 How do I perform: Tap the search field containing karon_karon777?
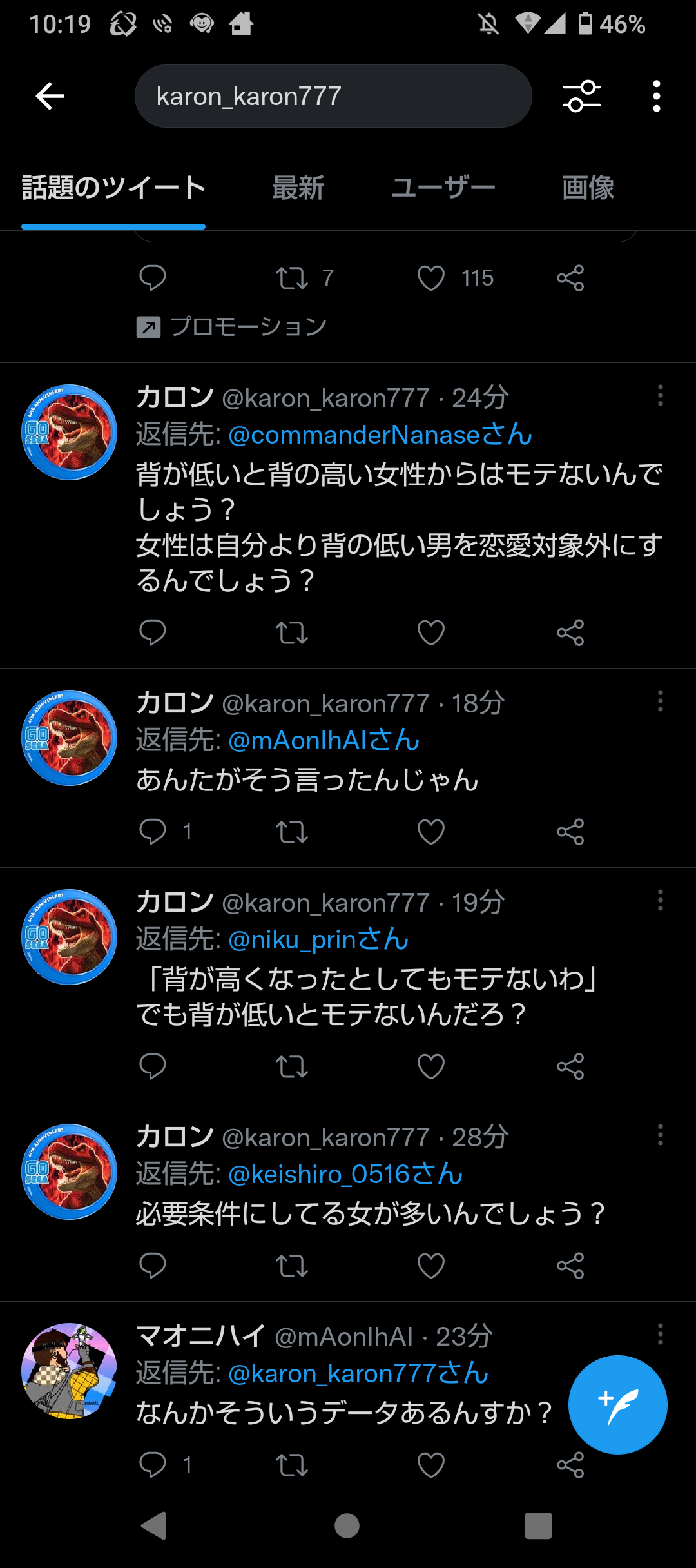pos(333,96)
